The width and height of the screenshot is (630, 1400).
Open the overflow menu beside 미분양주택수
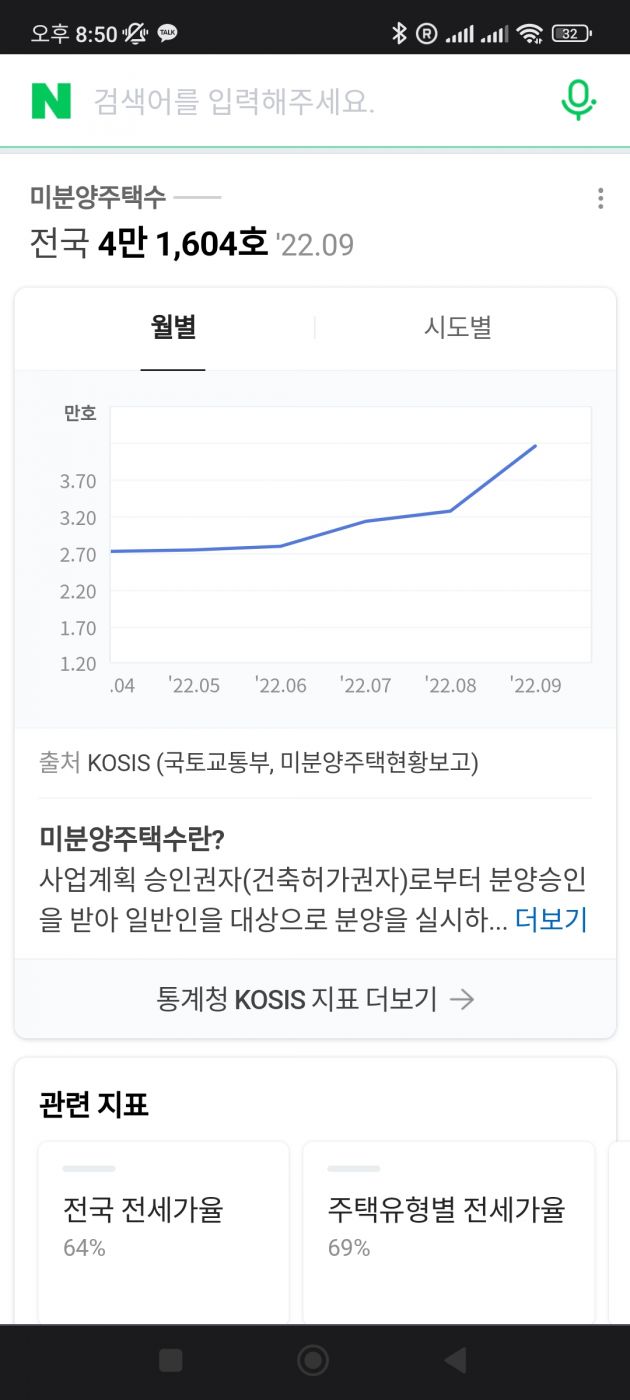click(x=600, y=198)
